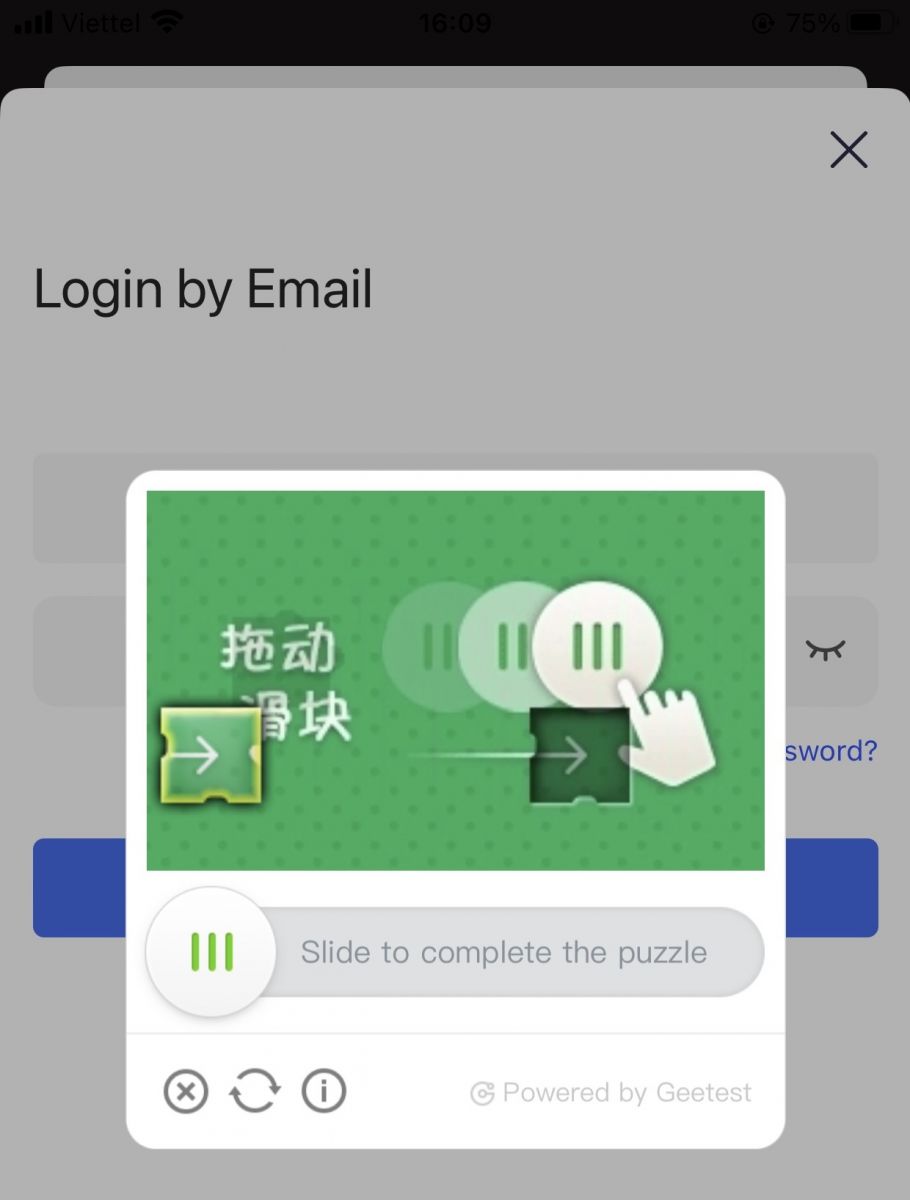Image resolution: width=910 pixels, height=1200 pixels.
Task: Open the captcha info icon
Action: (x=323, y=1091)
